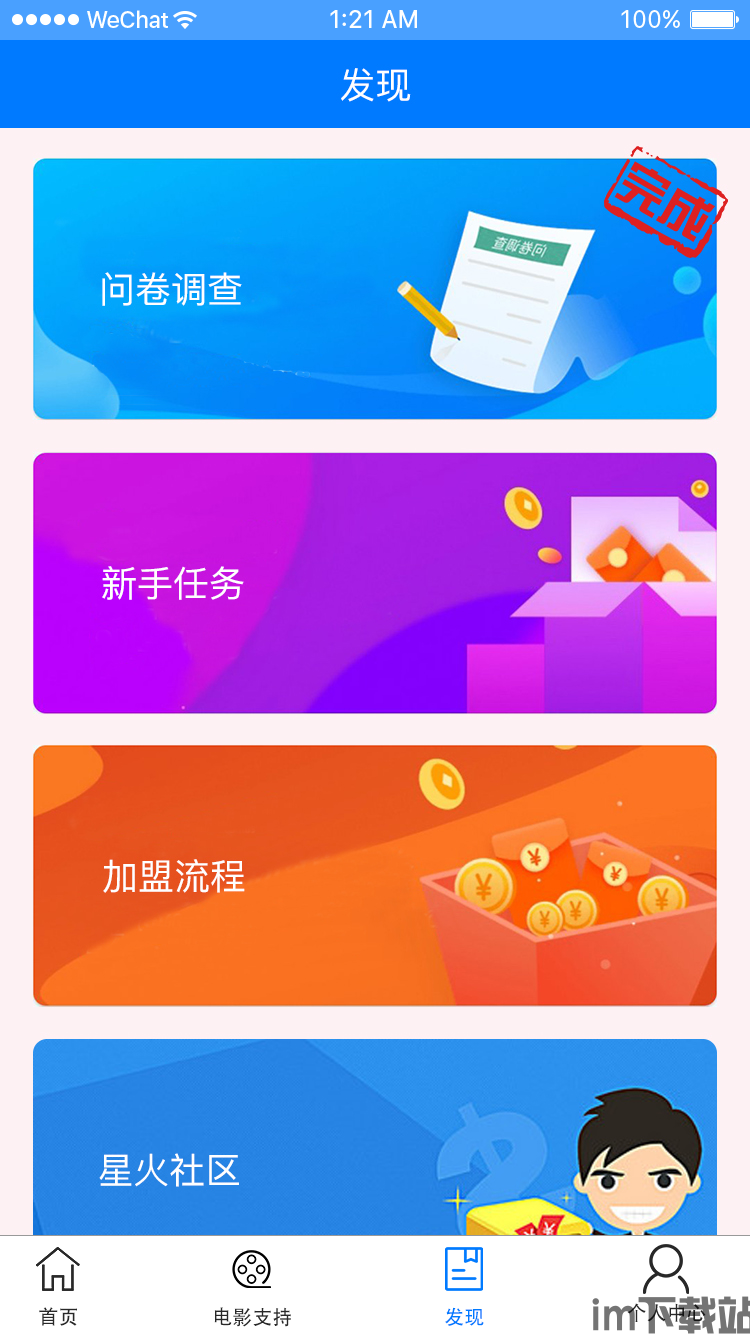Switch to the 首页 tab

[x=58, y=1286]
